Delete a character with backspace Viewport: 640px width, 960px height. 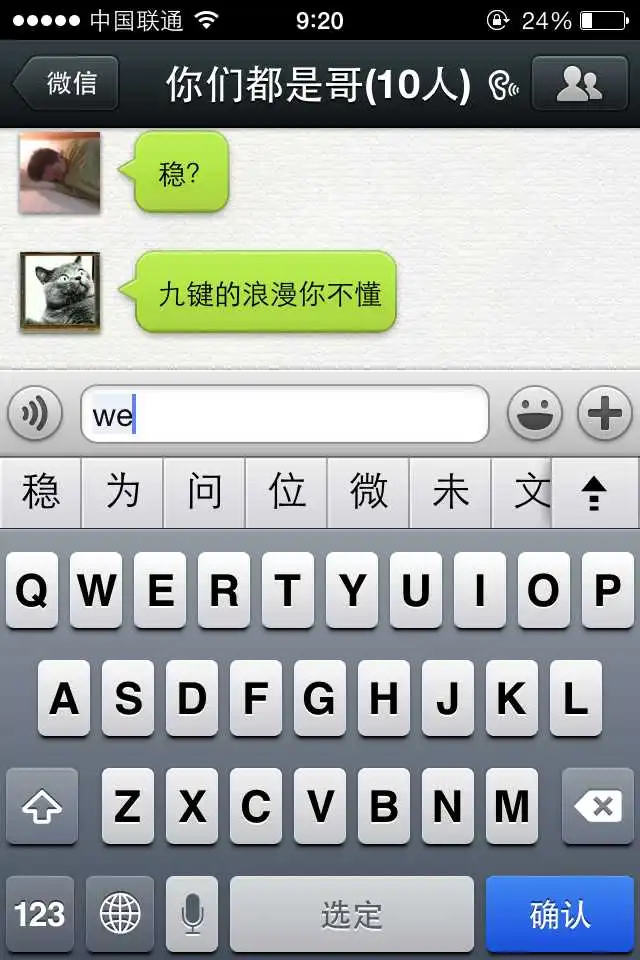(x=597, y=806)
